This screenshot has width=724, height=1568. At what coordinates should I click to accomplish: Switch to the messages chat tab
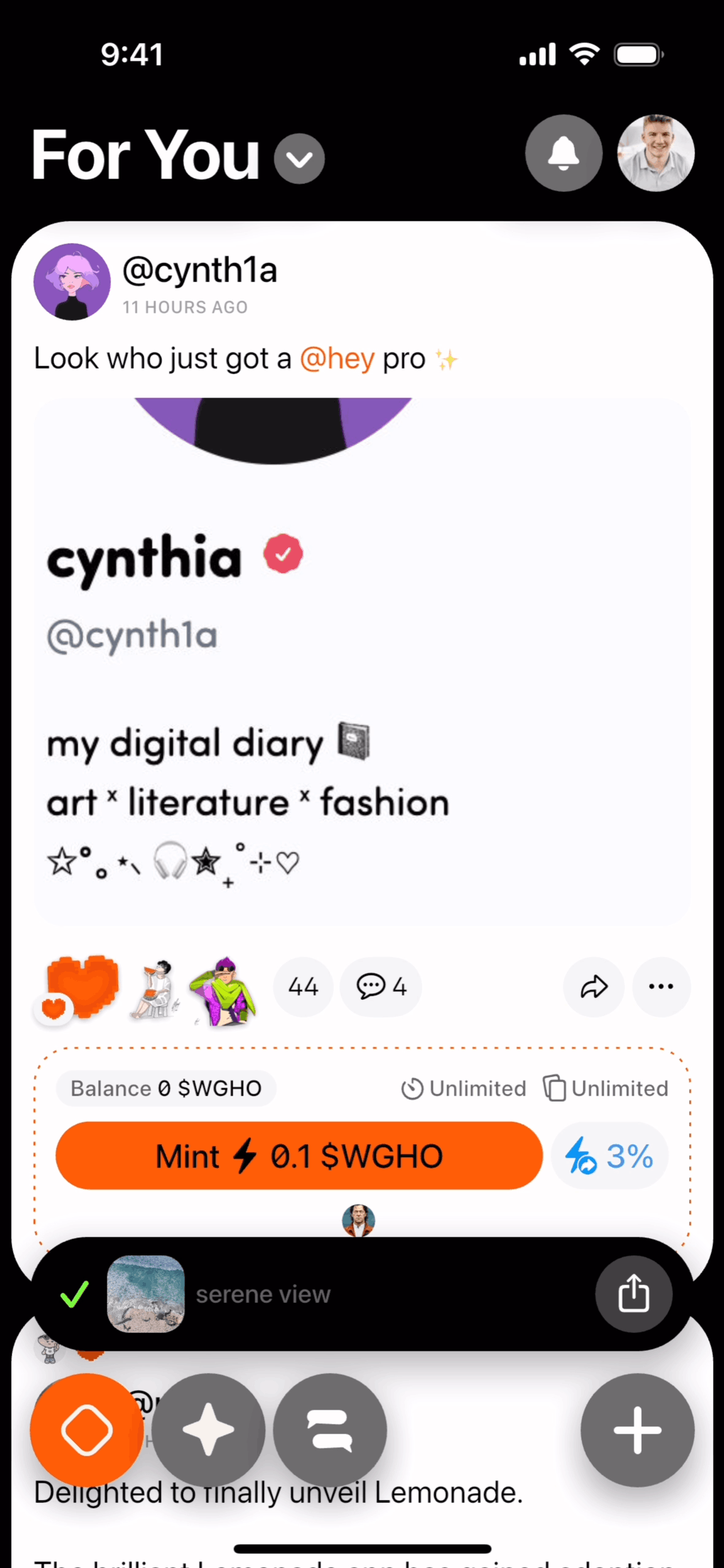pos(329,1431)
